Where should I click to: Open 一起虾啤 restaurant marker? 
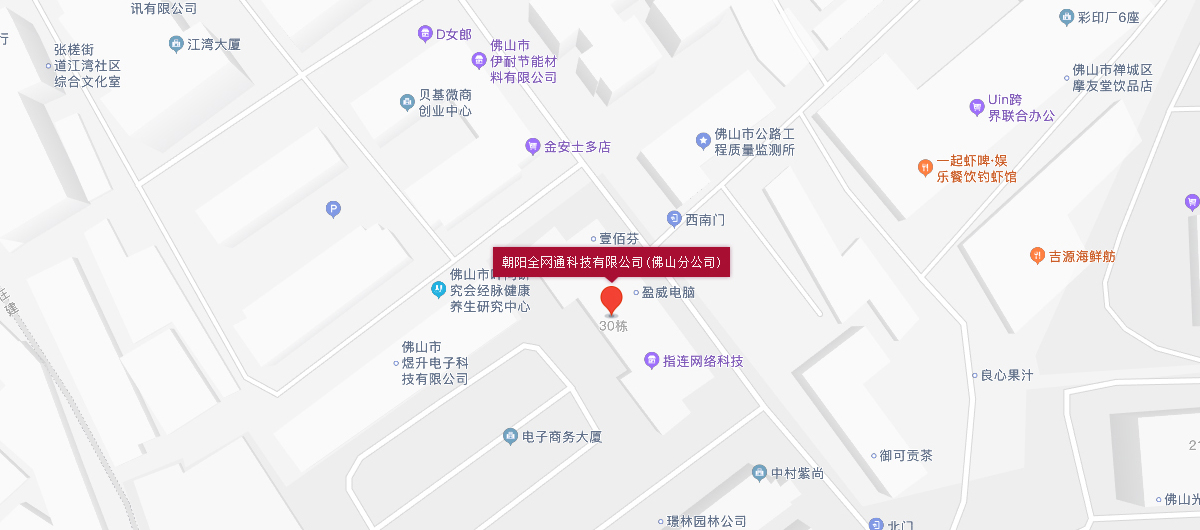pos(925,168)
